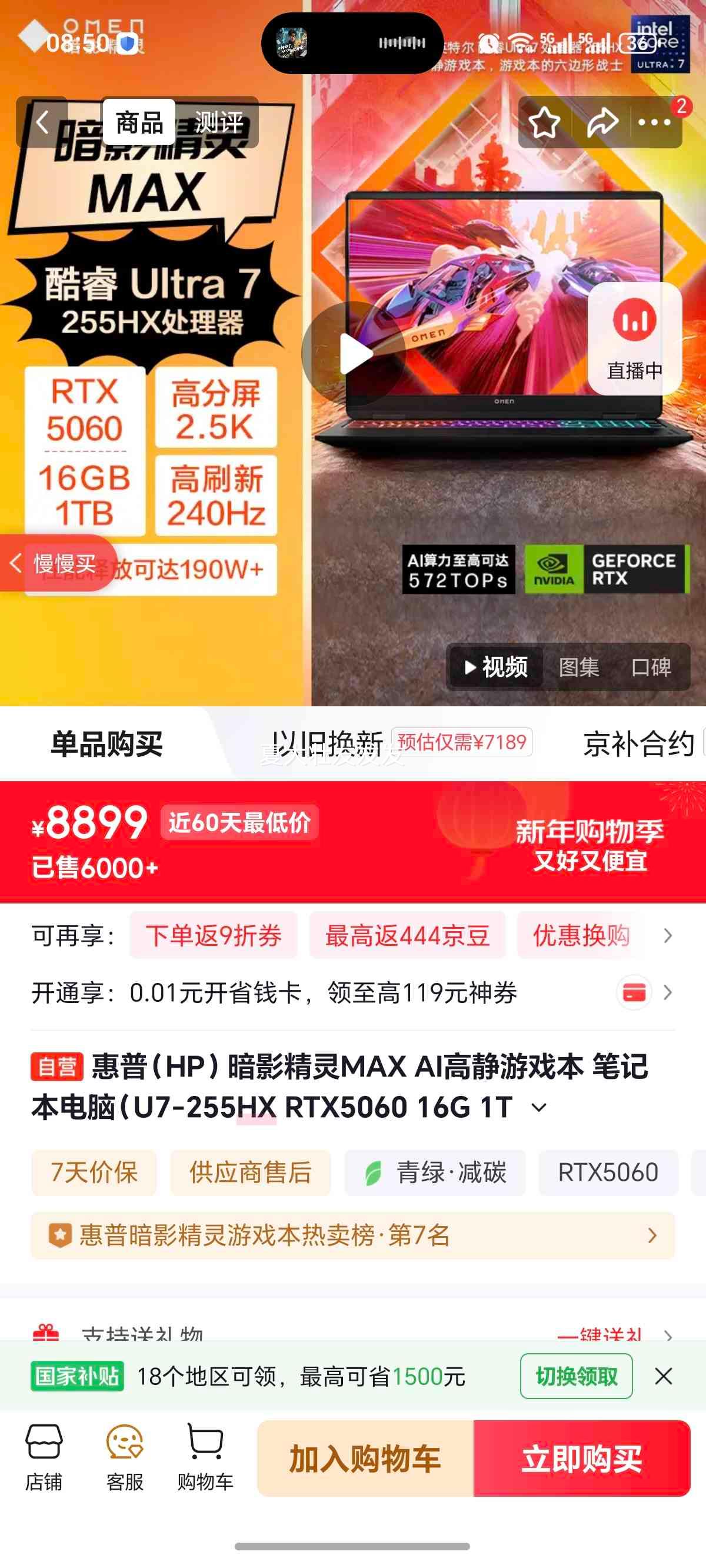The image size is (706, 1568).
Task: Open the 图集 image gallery tab
Action: (x=579, y=667)
